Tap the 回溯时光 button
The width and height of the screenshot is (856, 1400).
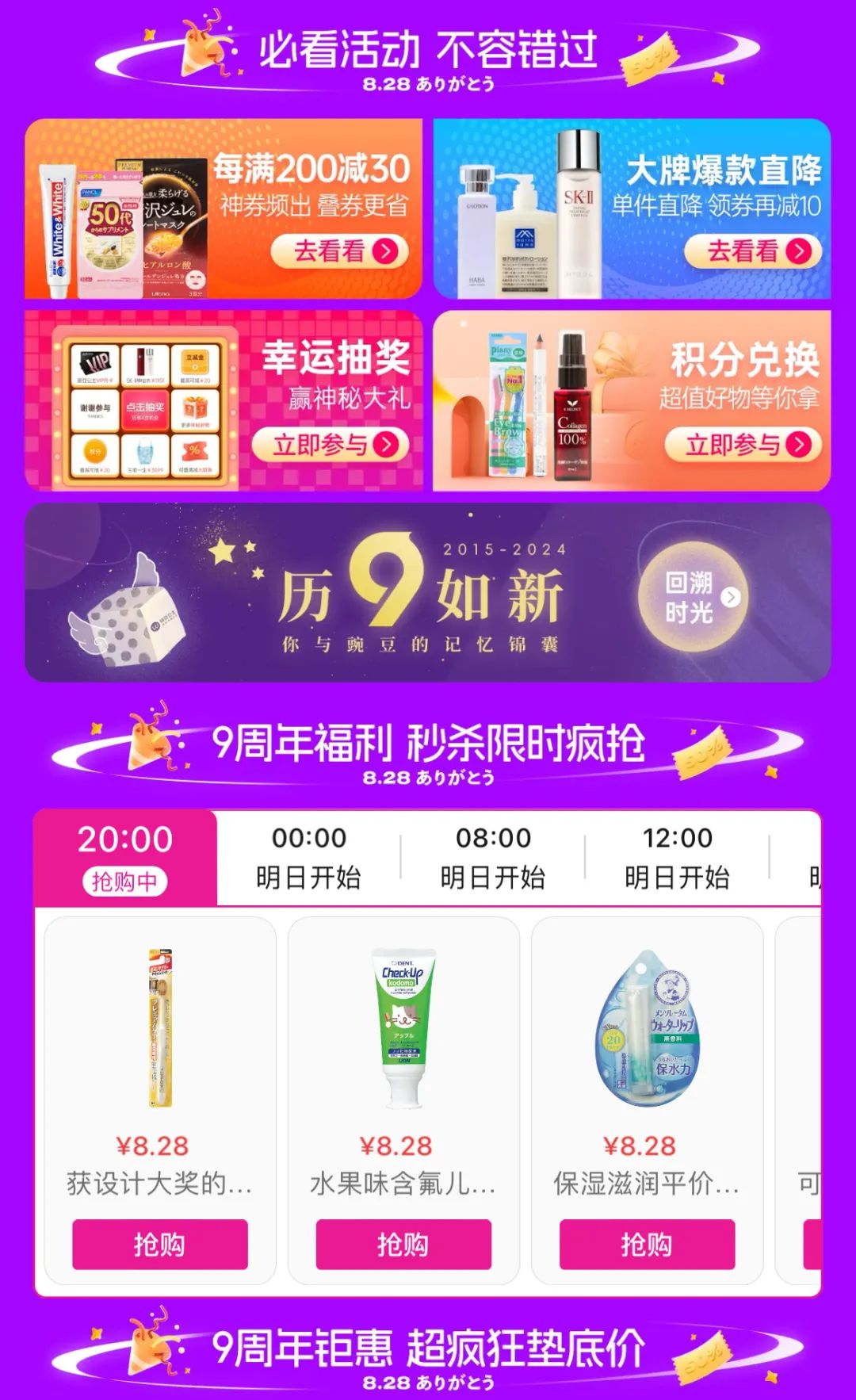tap(694, 597)
